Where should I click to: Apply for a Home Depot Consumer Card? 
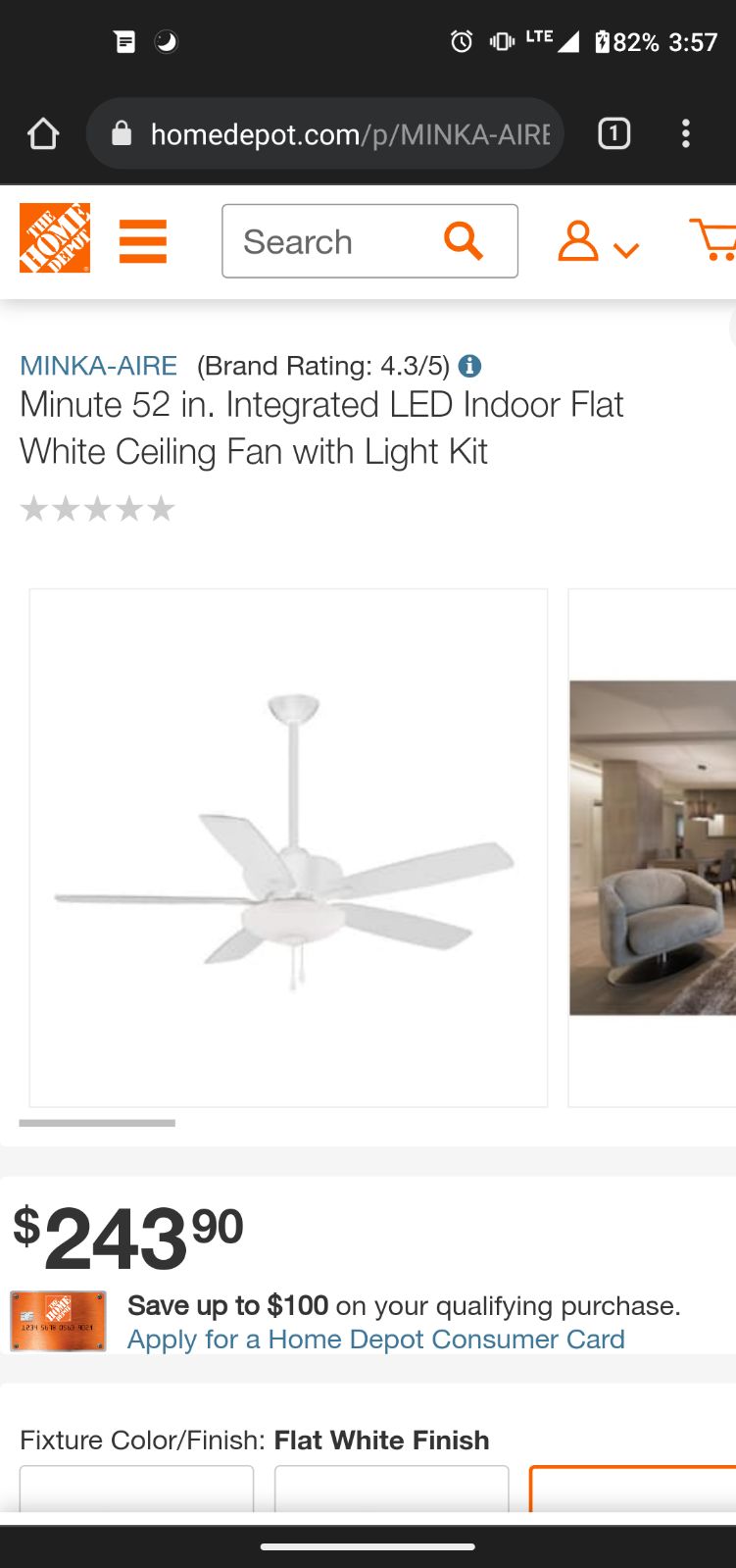click(376, 1340)
